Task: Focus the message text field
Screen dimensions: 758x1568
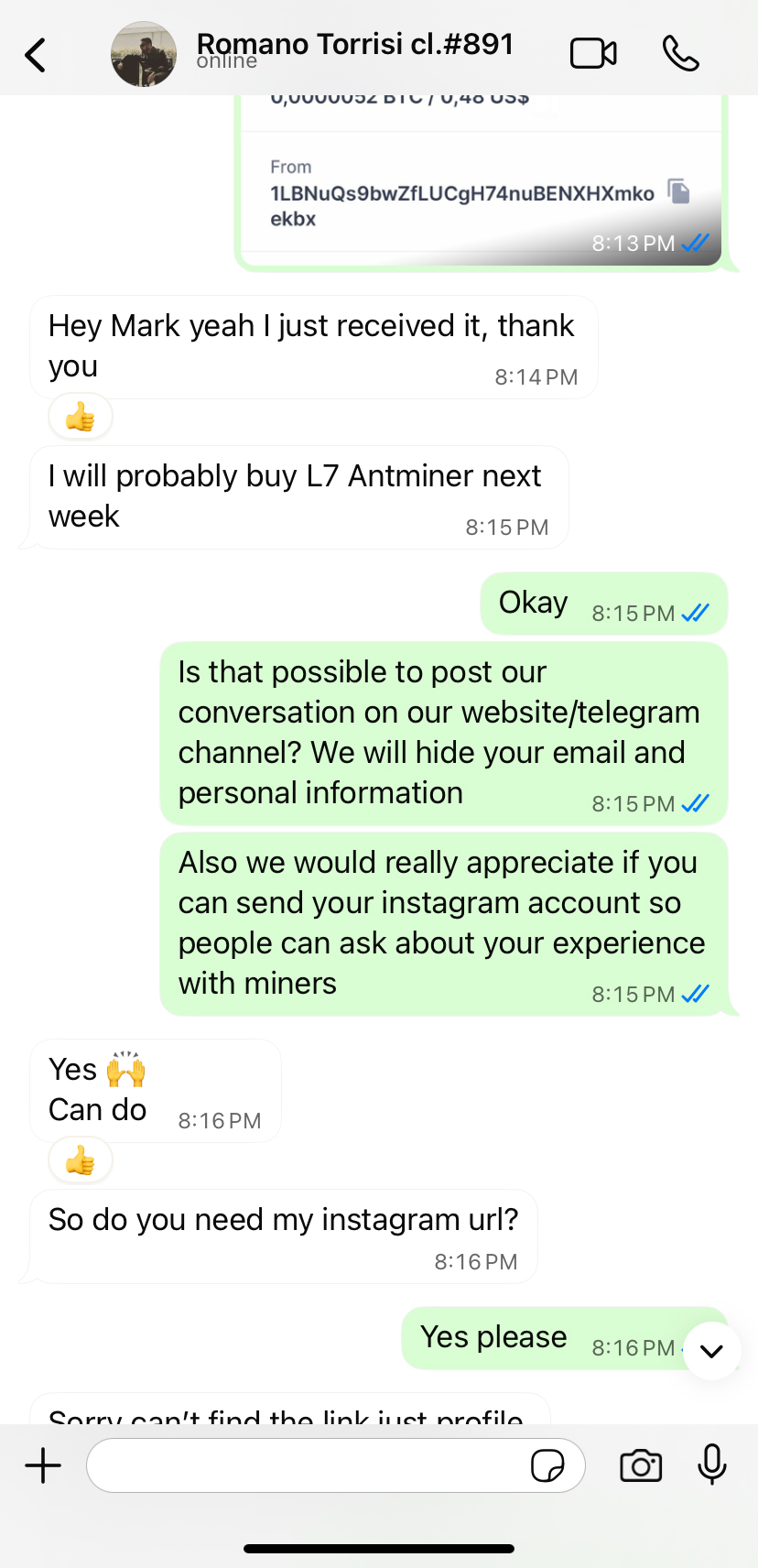Action: 307,1465
